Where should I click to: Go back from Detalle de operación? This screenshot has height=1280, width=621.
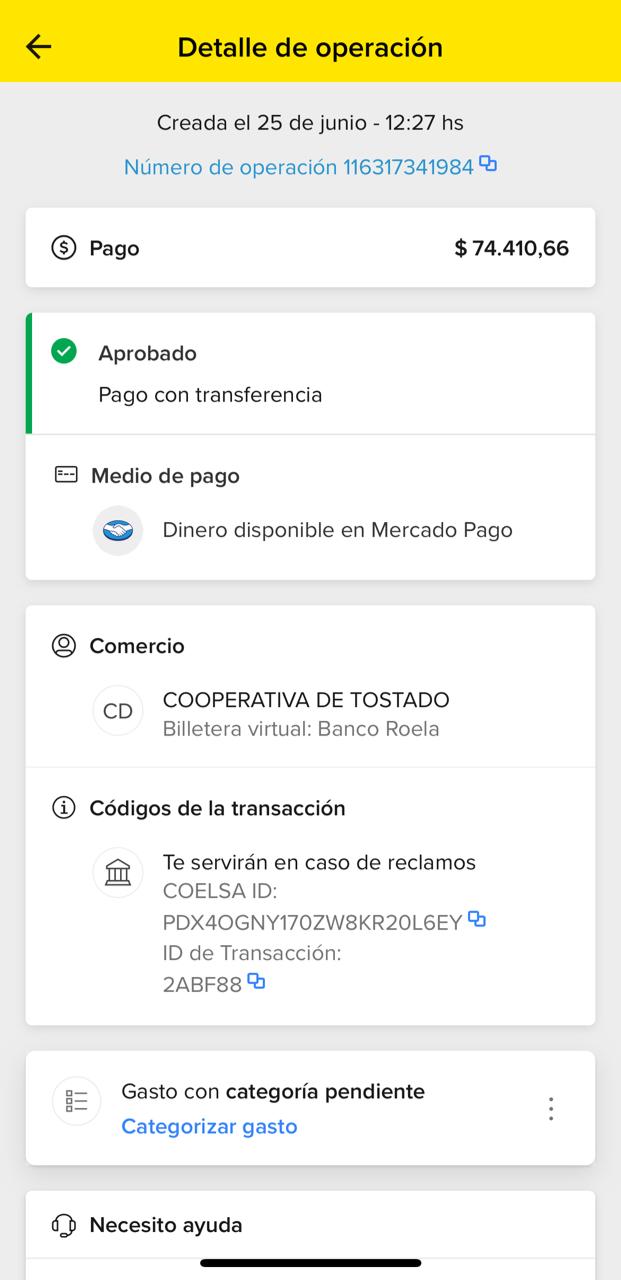[x=39, y=47]
